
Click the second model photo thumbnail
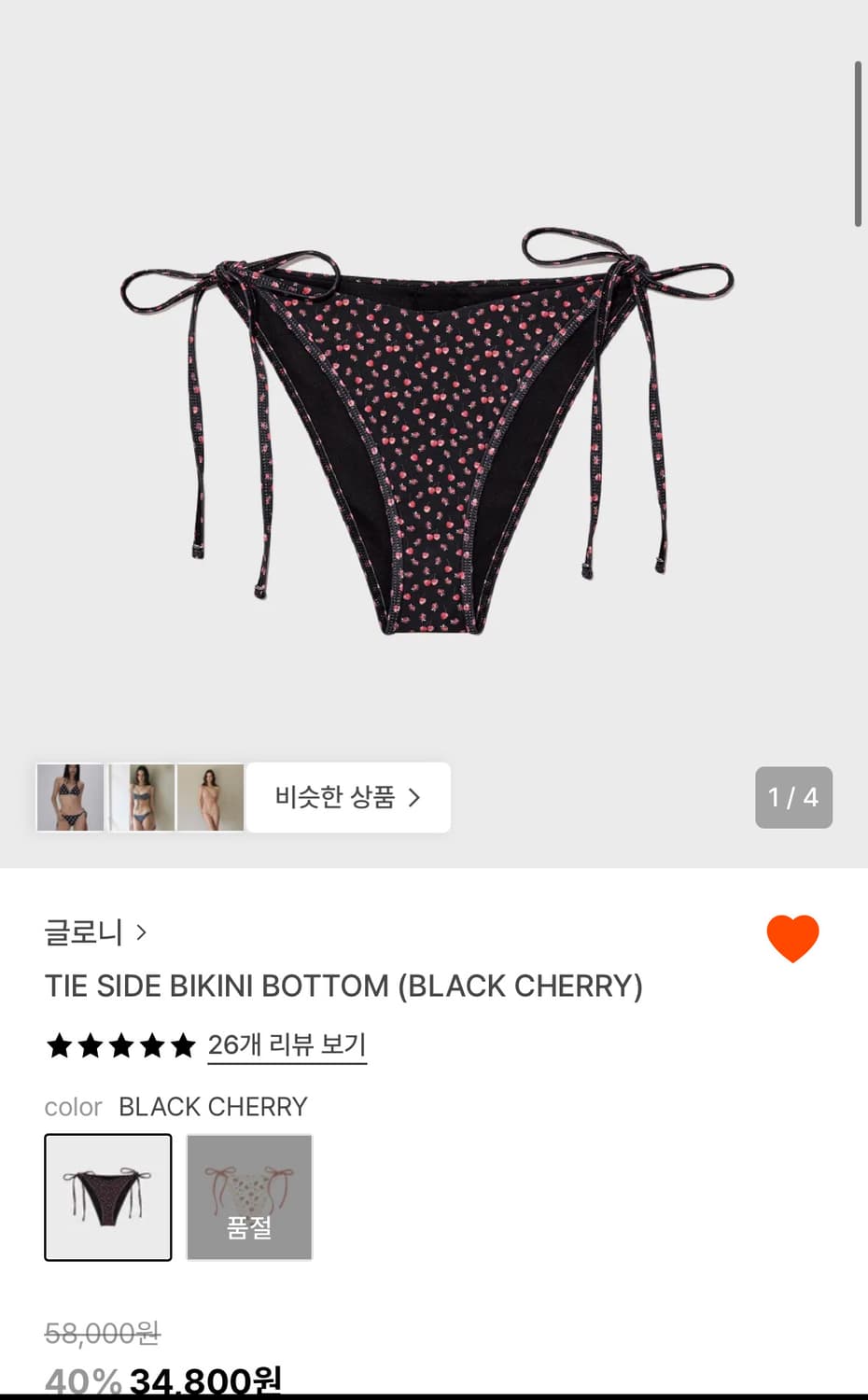[x=140, y=797]
